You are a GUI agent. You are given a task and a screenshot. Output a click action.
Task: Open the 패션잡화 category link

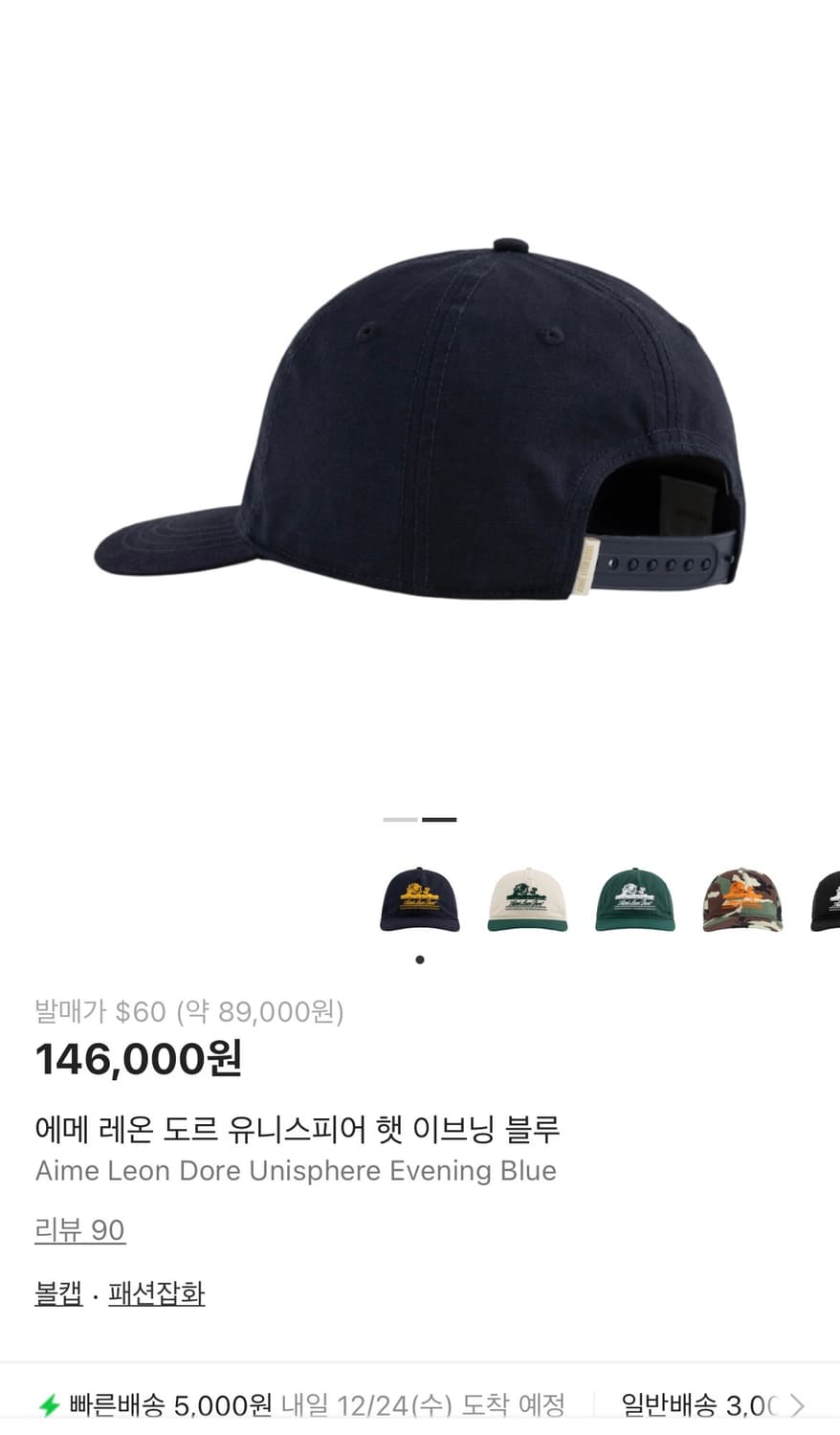[x=157, y=1293]
